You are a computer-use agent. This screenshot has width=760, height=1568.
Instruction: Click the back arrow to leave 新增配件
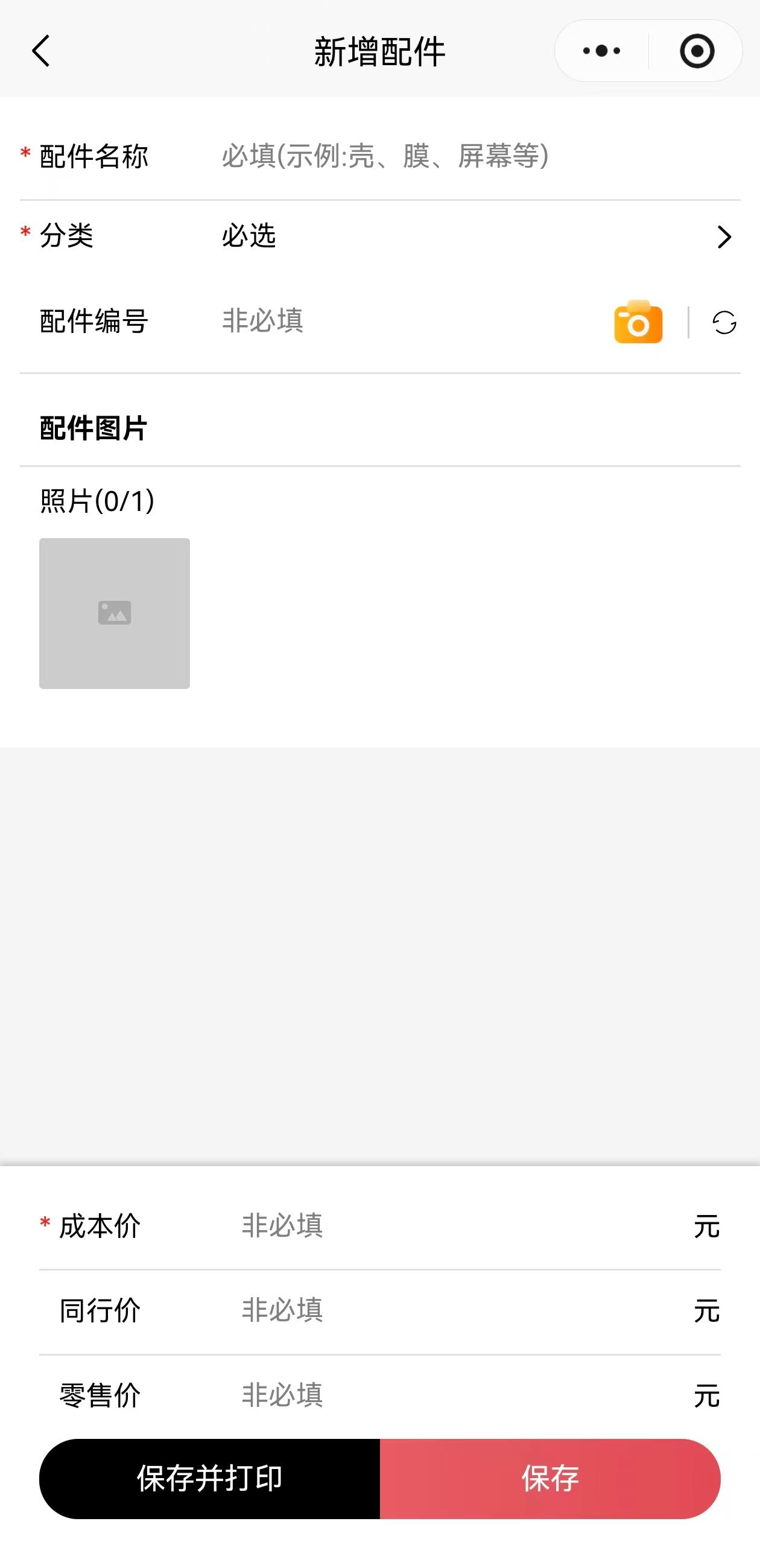click(40, 51)
